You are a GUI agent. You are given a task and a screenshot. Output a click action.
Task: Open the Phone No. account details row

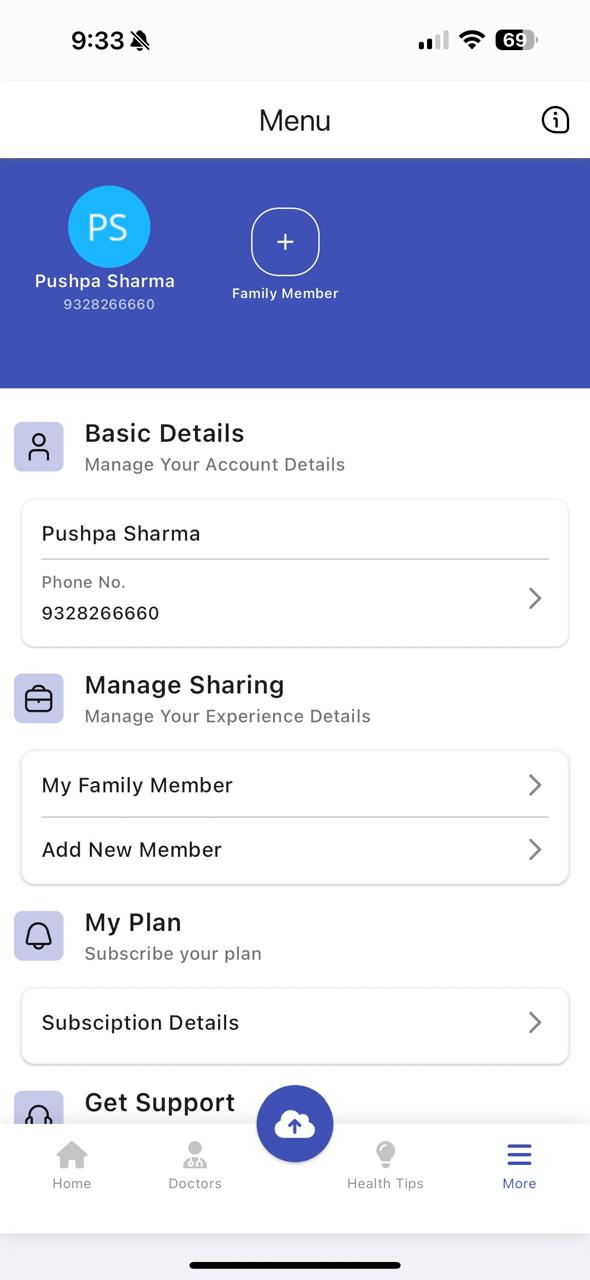(295, 598)
